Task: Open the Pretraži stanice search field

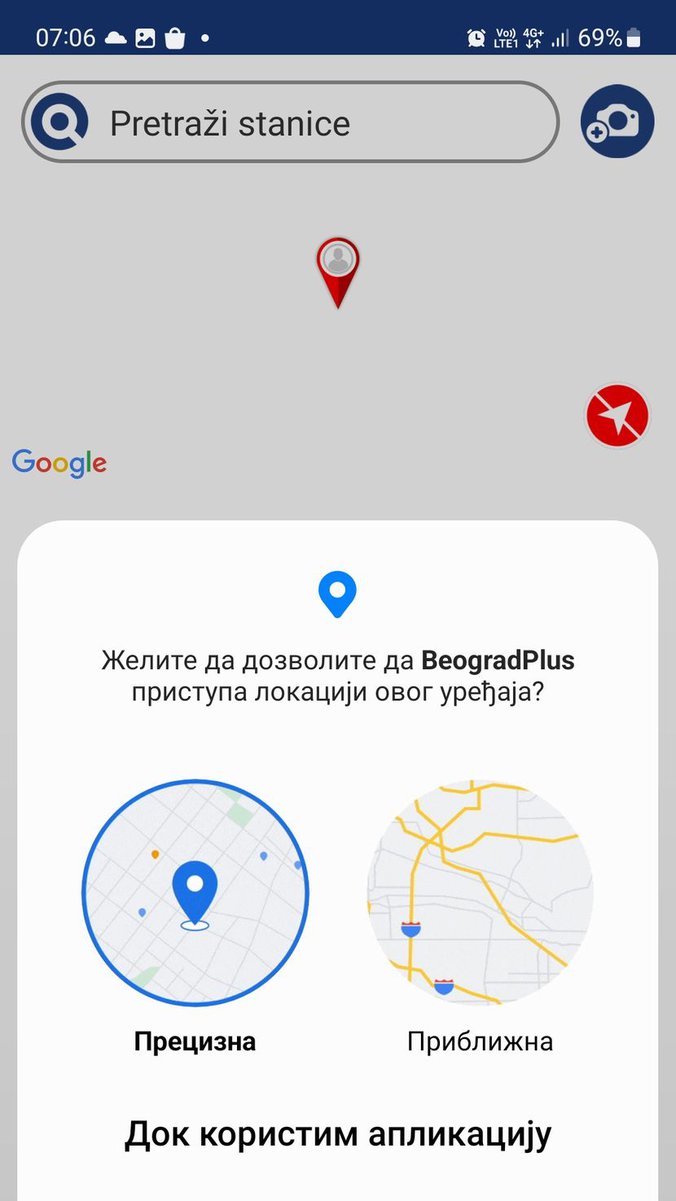Action: (x=310, y=123)
